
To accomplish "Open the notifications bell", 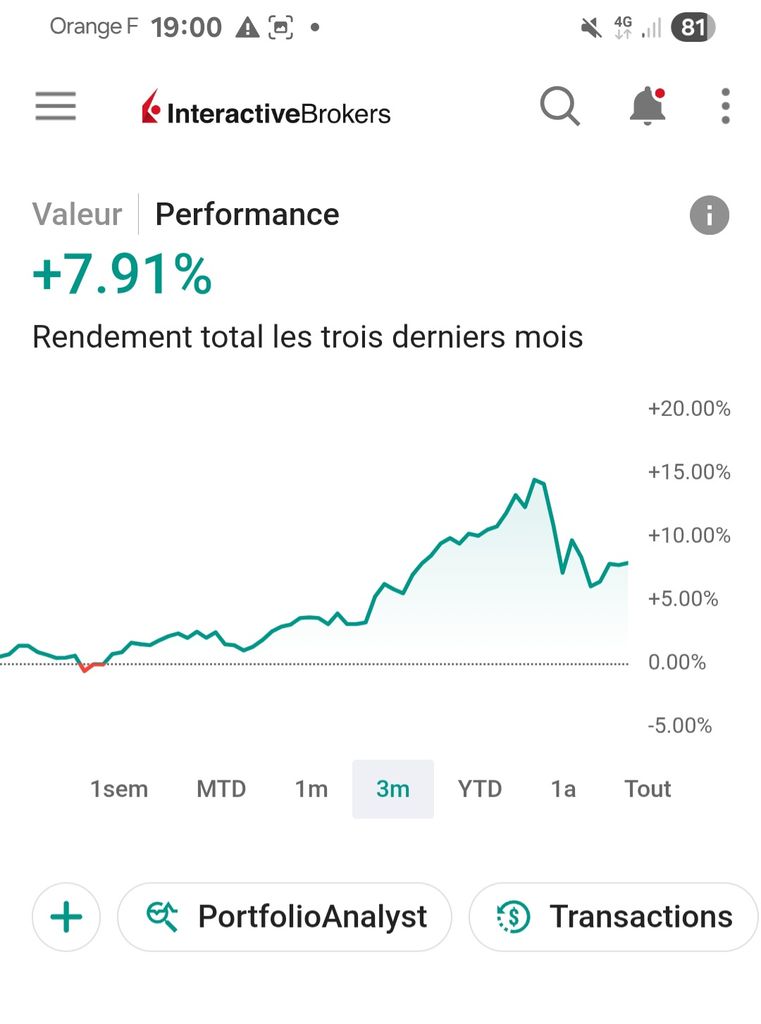I will (x=647, y=106).
